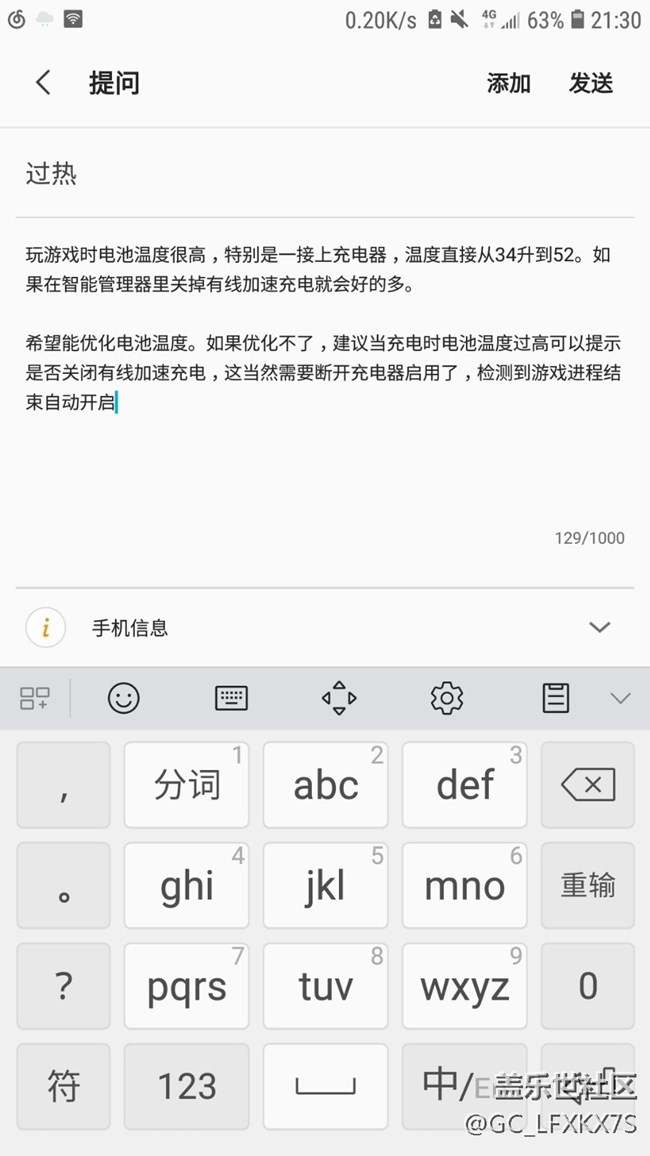Open cursor movement control on keyboard

[x=339, y=698]
